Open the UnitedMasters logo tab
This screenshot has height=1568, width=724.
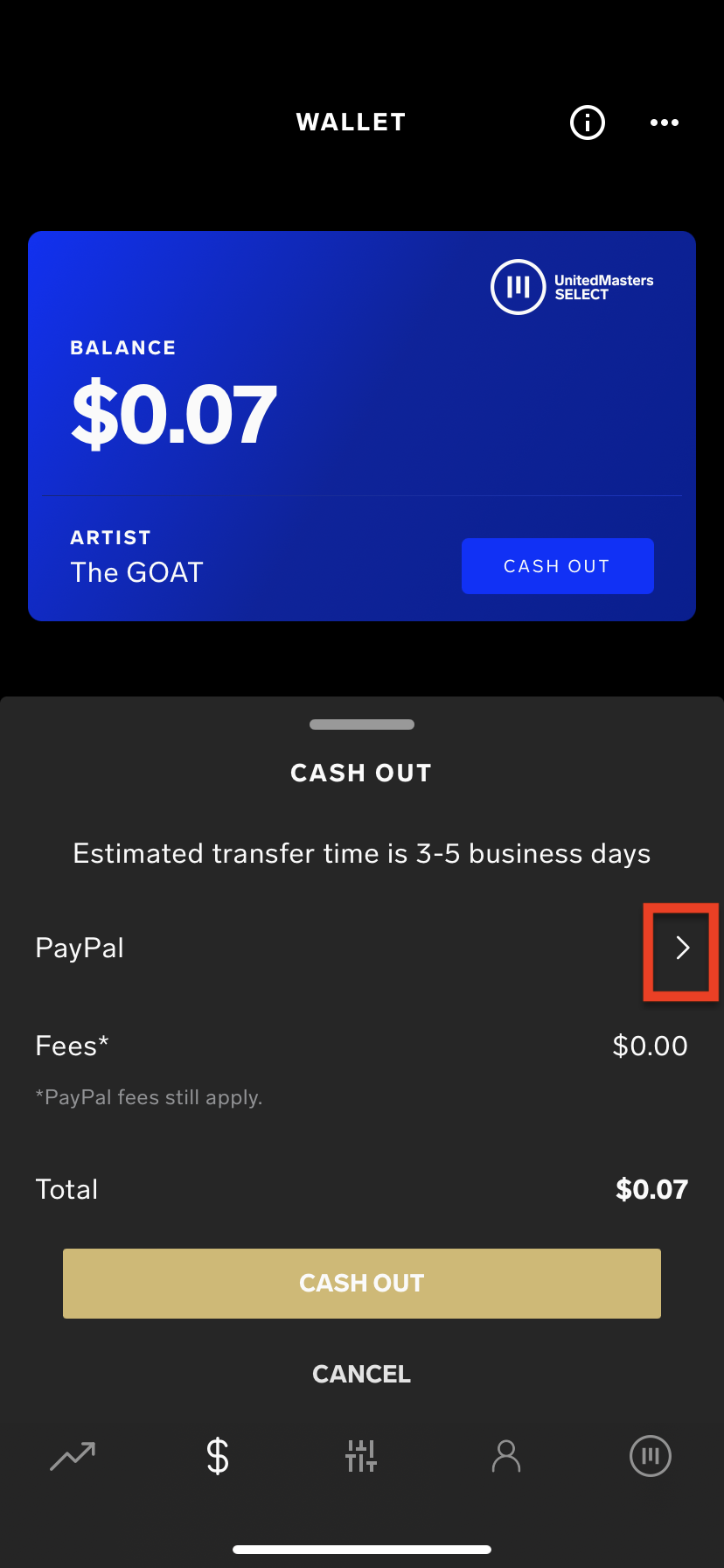click(651, 1456)
